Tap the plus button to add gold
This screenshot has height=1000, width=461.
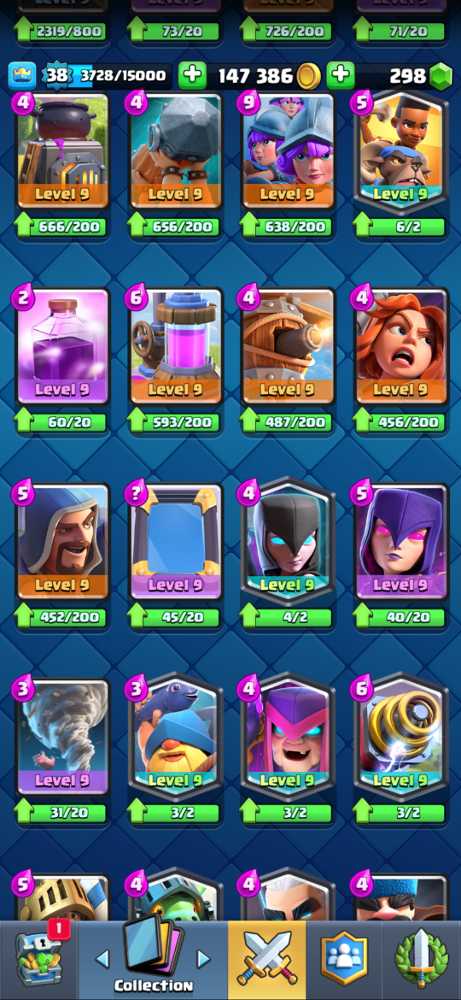click(x=192, y=75)
